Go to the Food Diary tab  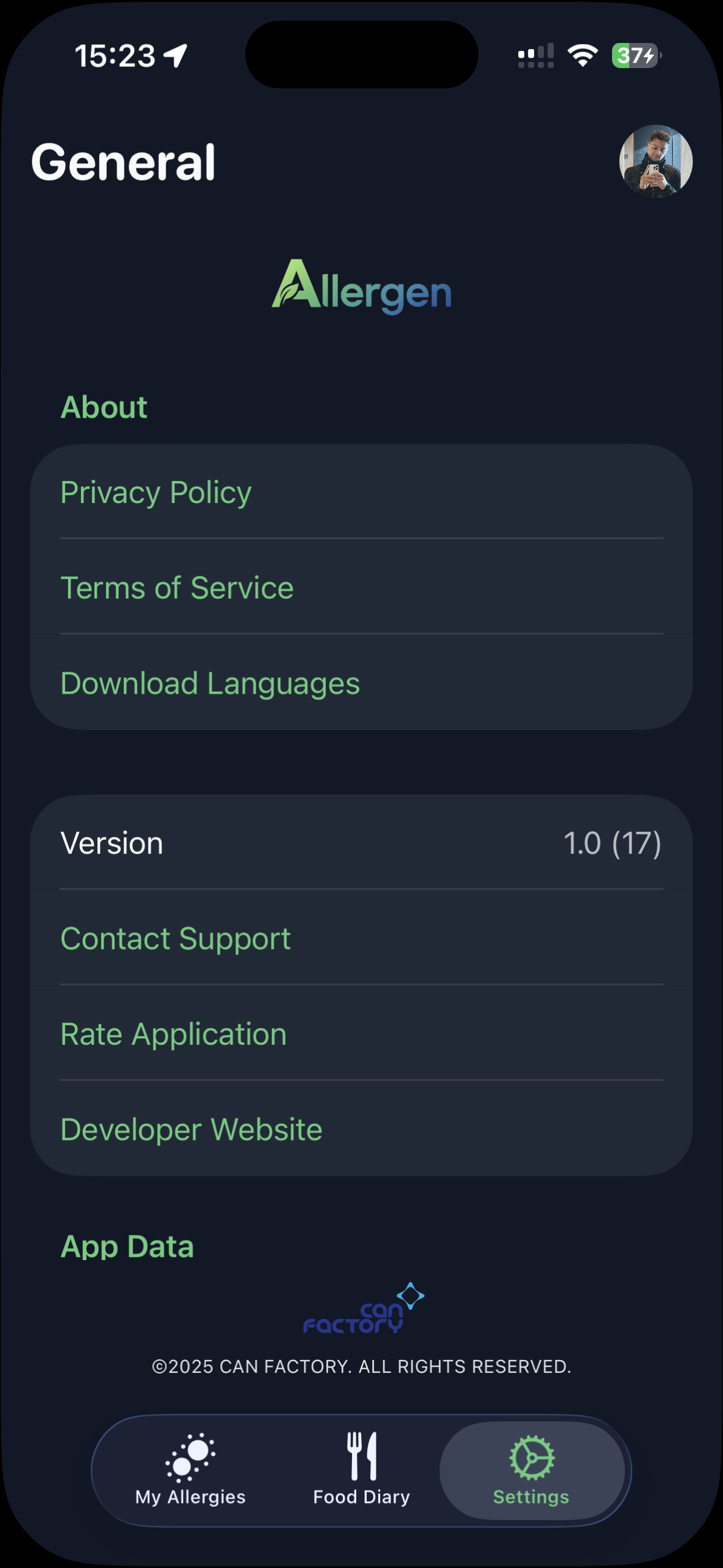pos(361,1470)
